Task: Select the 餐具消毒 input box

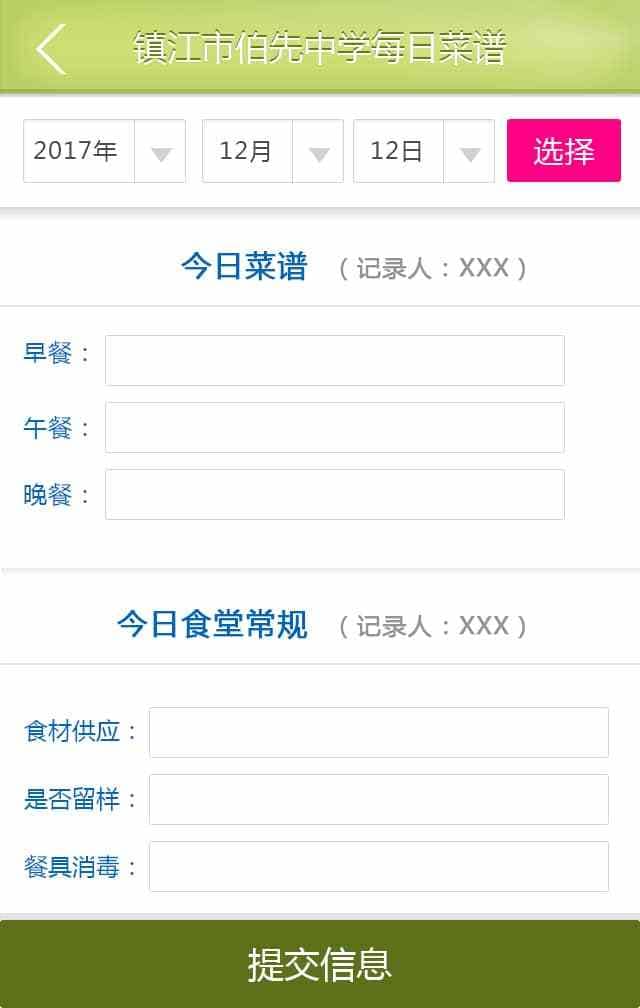Action: point(378,866)
